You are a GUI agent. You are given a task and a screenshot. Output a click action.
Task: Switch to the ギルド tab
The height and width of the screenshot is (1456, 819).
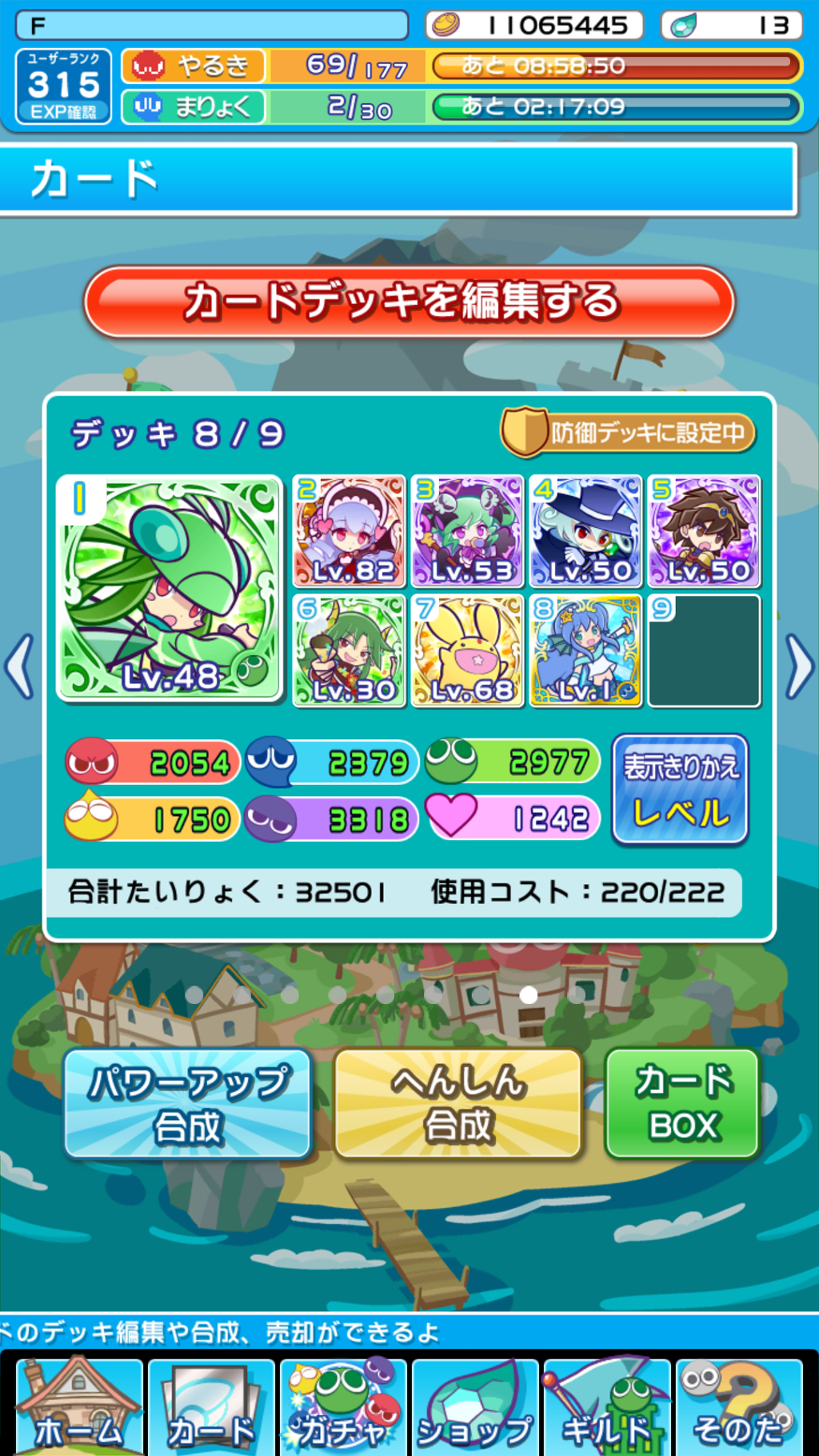(607, 1406)
